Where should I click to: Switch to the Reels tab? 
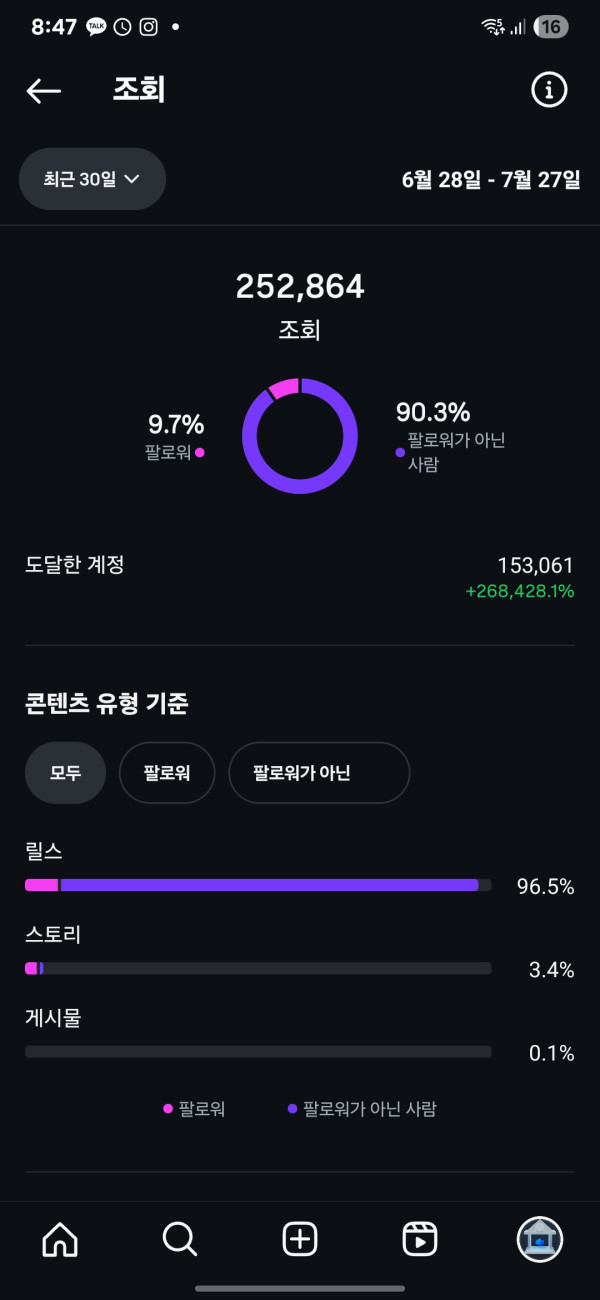420,1239
